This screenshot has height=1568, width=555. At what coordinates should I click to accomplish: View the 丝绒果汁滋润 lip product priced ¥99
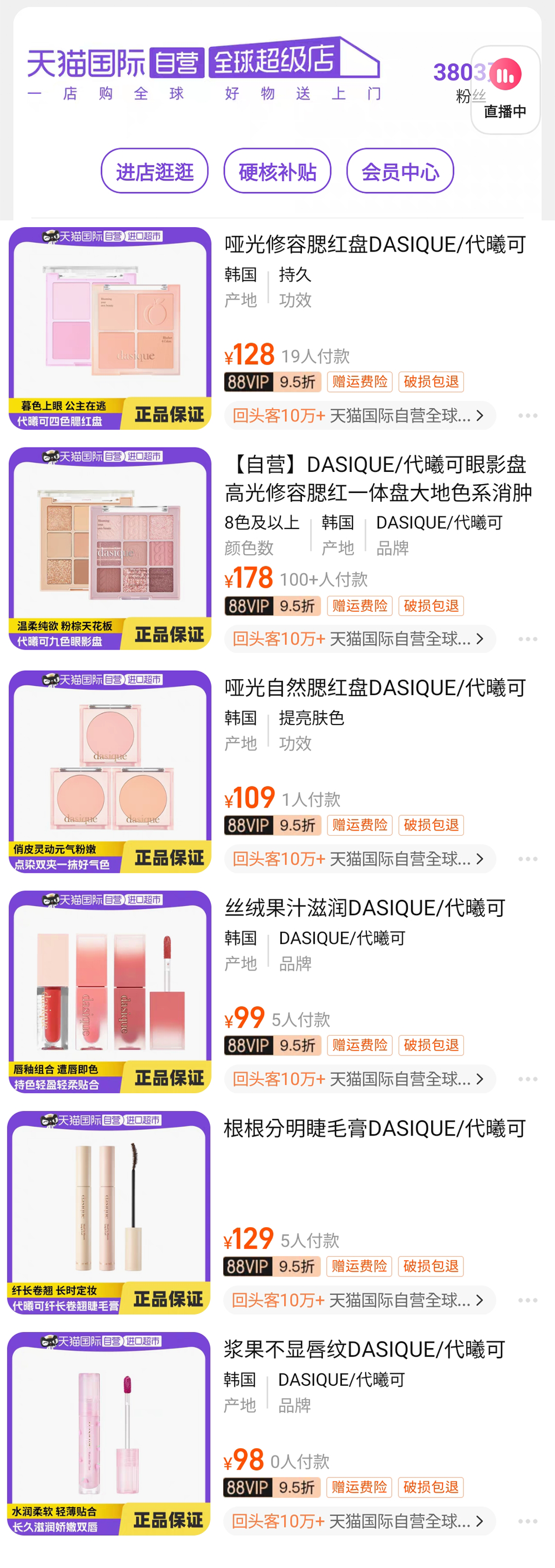[x=365, y=908]
